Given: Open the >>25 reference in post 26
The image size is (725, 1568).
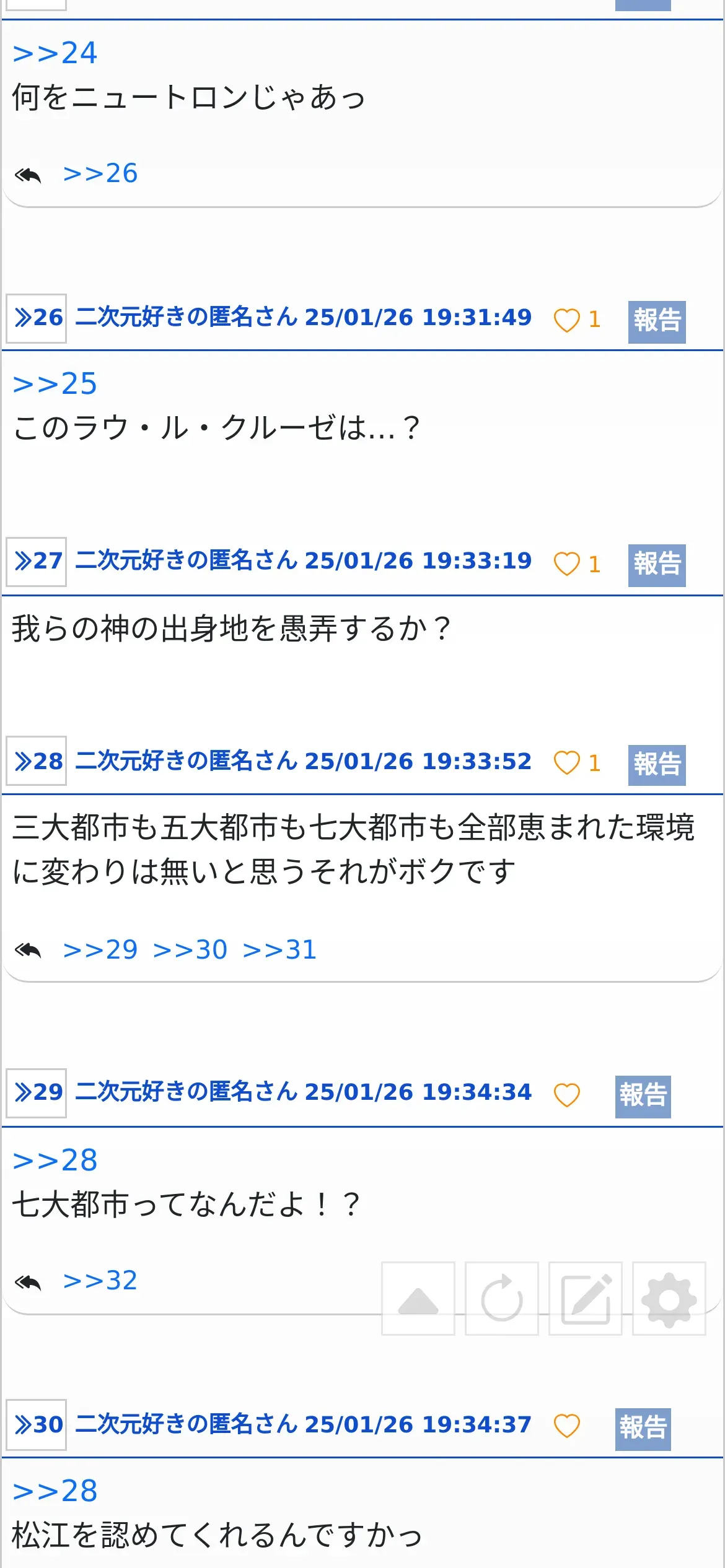Looking at the screenshot, I should coord(55,385).
